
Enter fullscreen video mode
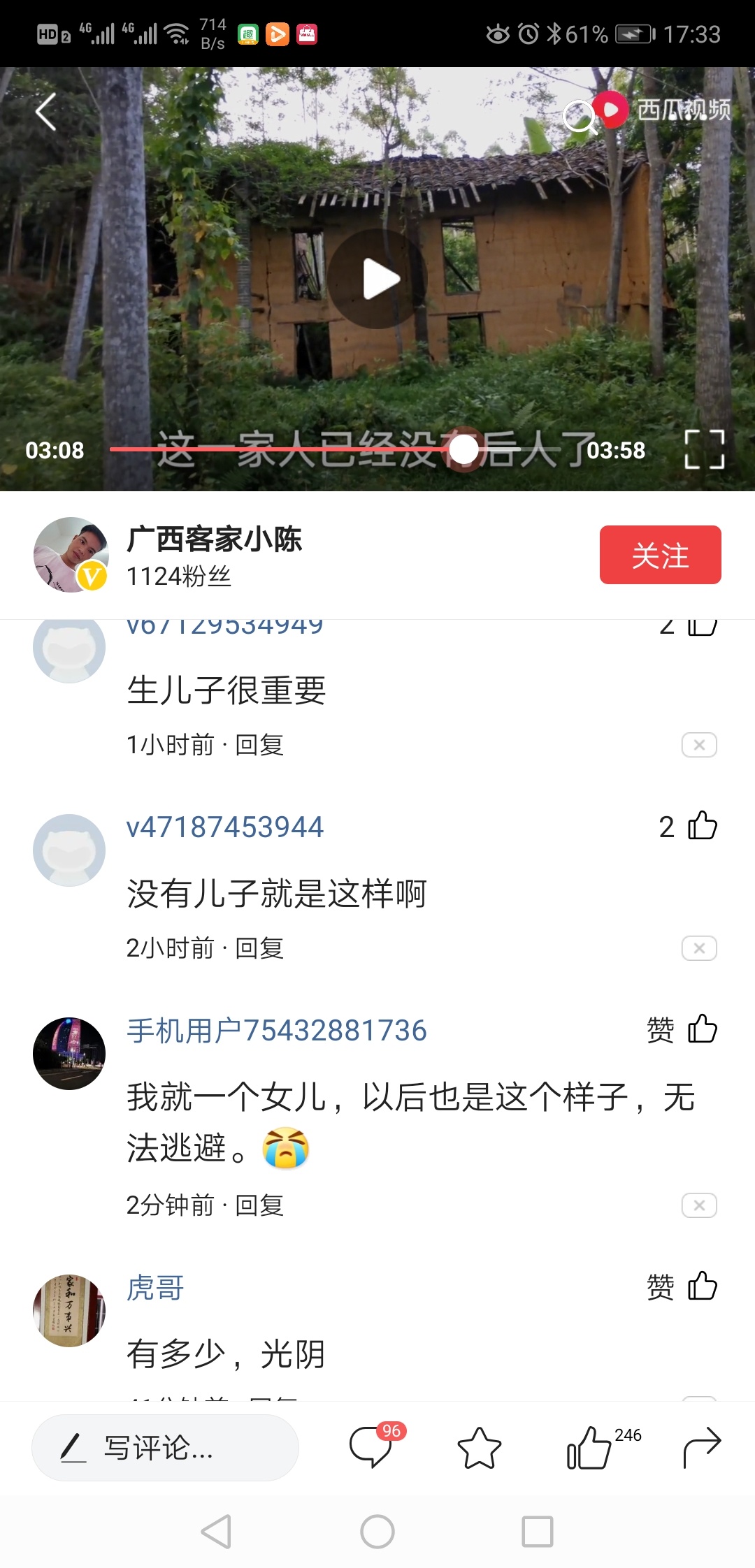click(704, 449)
